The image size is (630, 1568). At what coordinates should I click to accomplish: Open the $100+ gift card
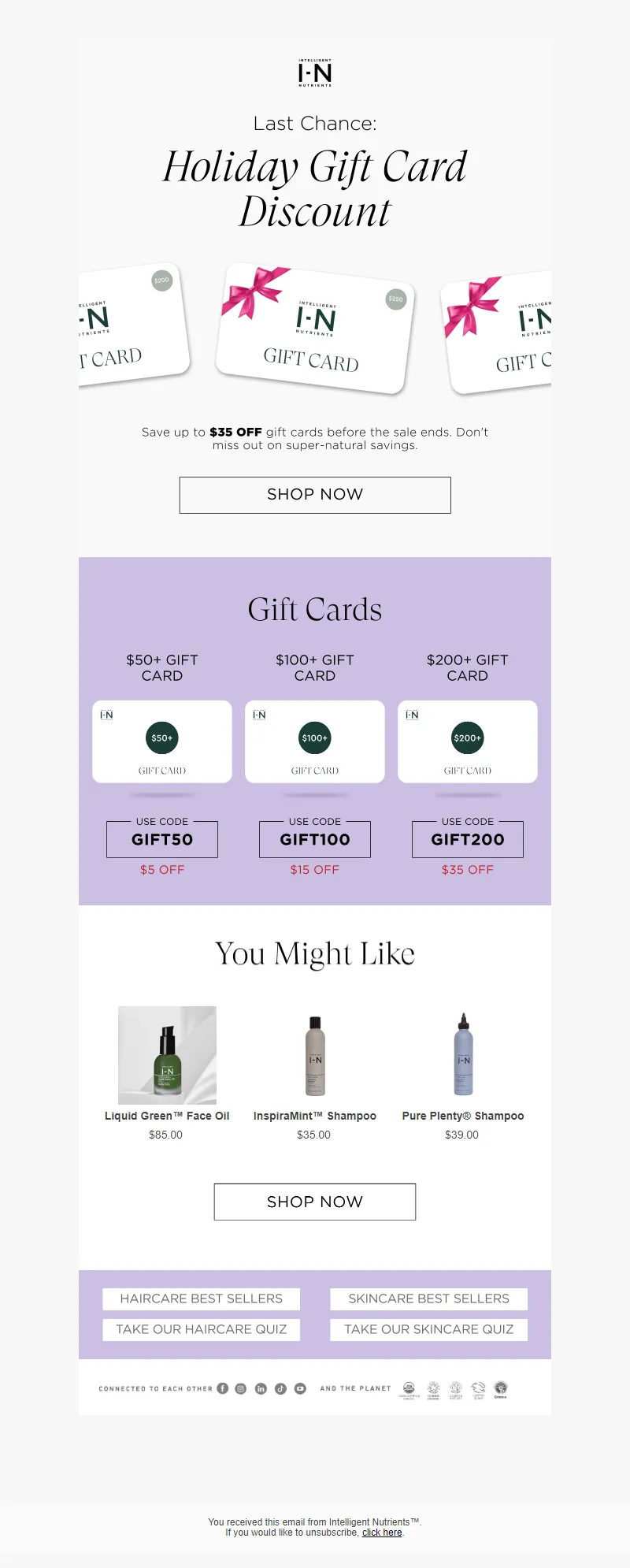click(x=315, y=741)
